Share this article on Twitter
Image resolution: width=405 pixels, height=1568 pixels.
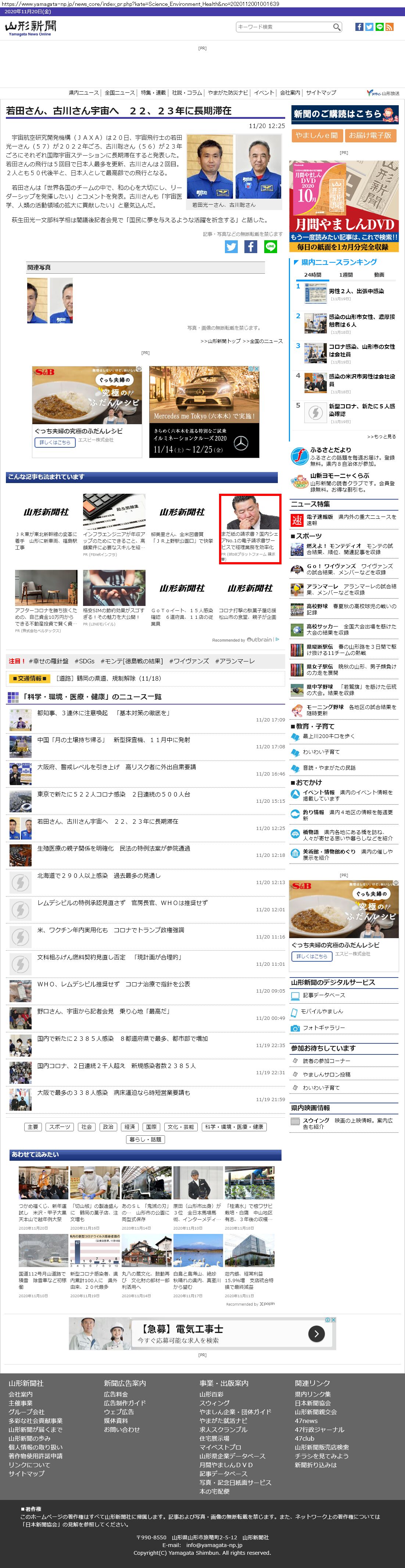(231, 246)
